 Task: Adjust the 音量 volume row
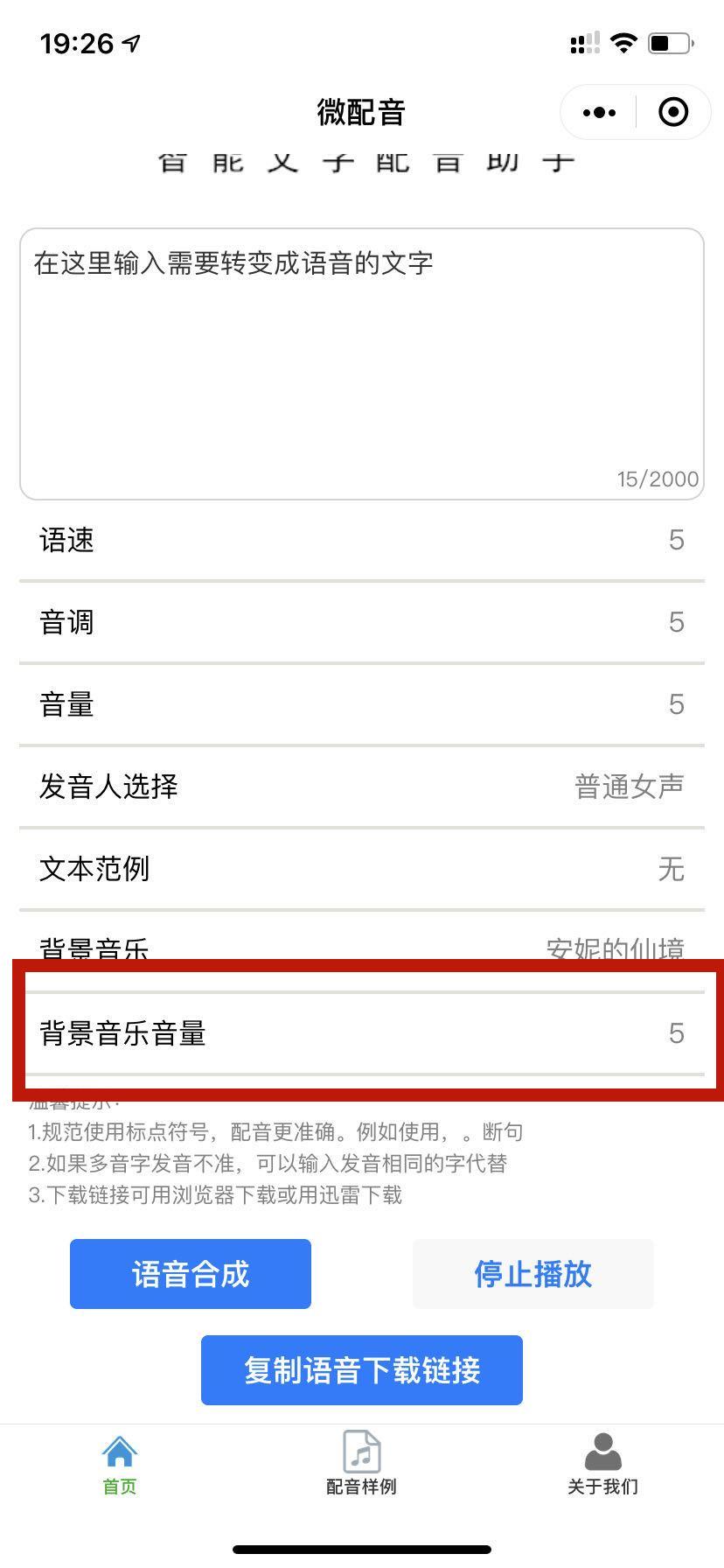362,704
